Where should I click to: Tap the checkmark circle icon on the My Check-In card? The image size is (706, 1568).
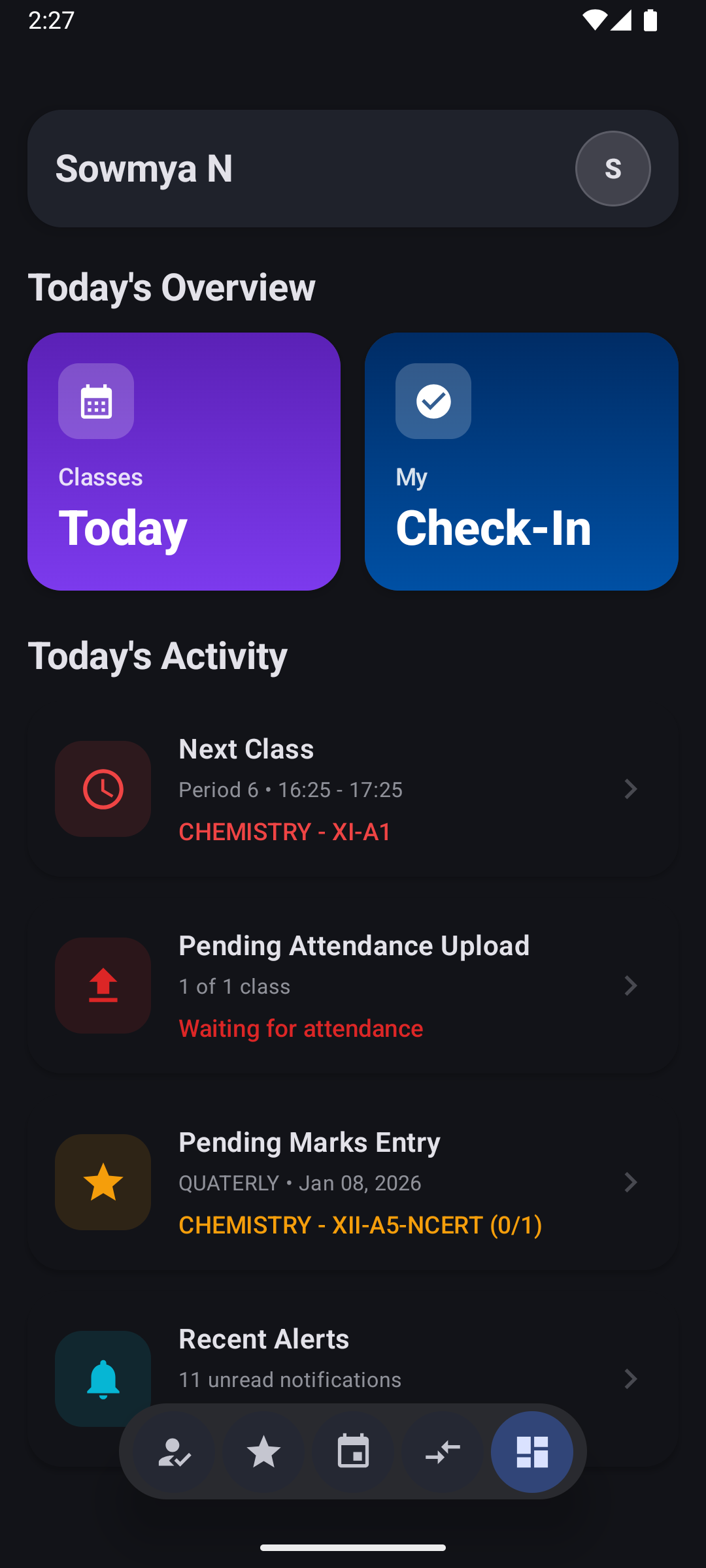point(433,402)
